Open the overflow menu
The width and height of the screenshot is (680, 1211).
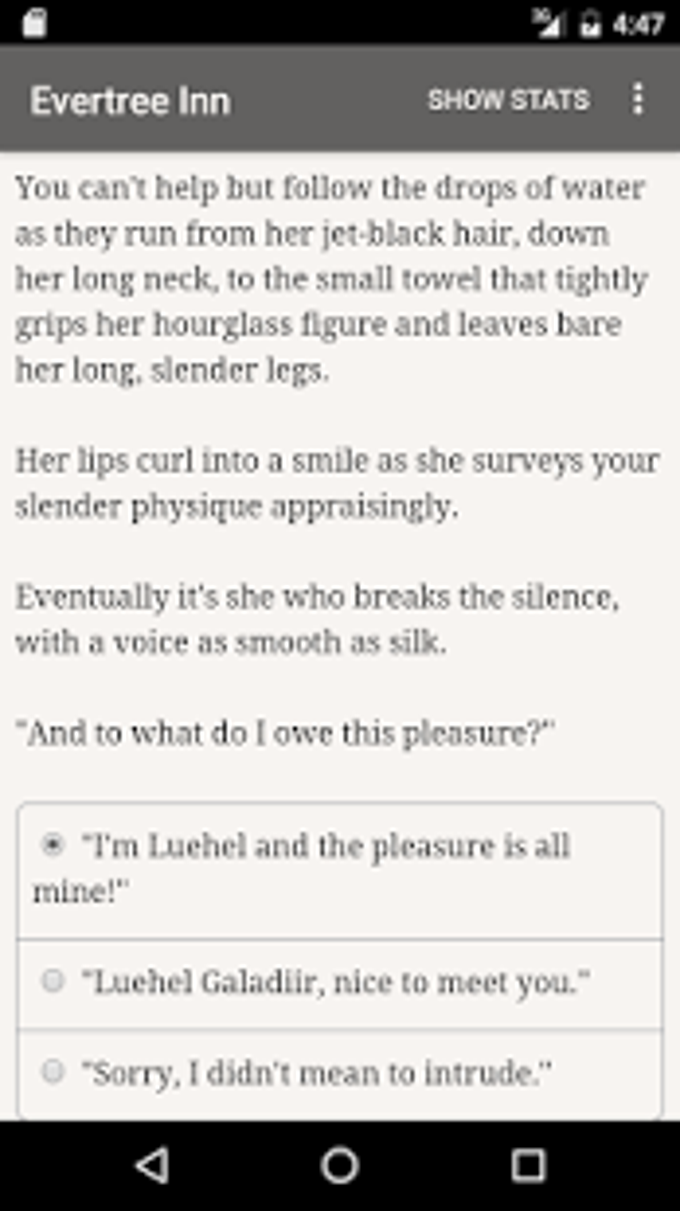[637, 100]
